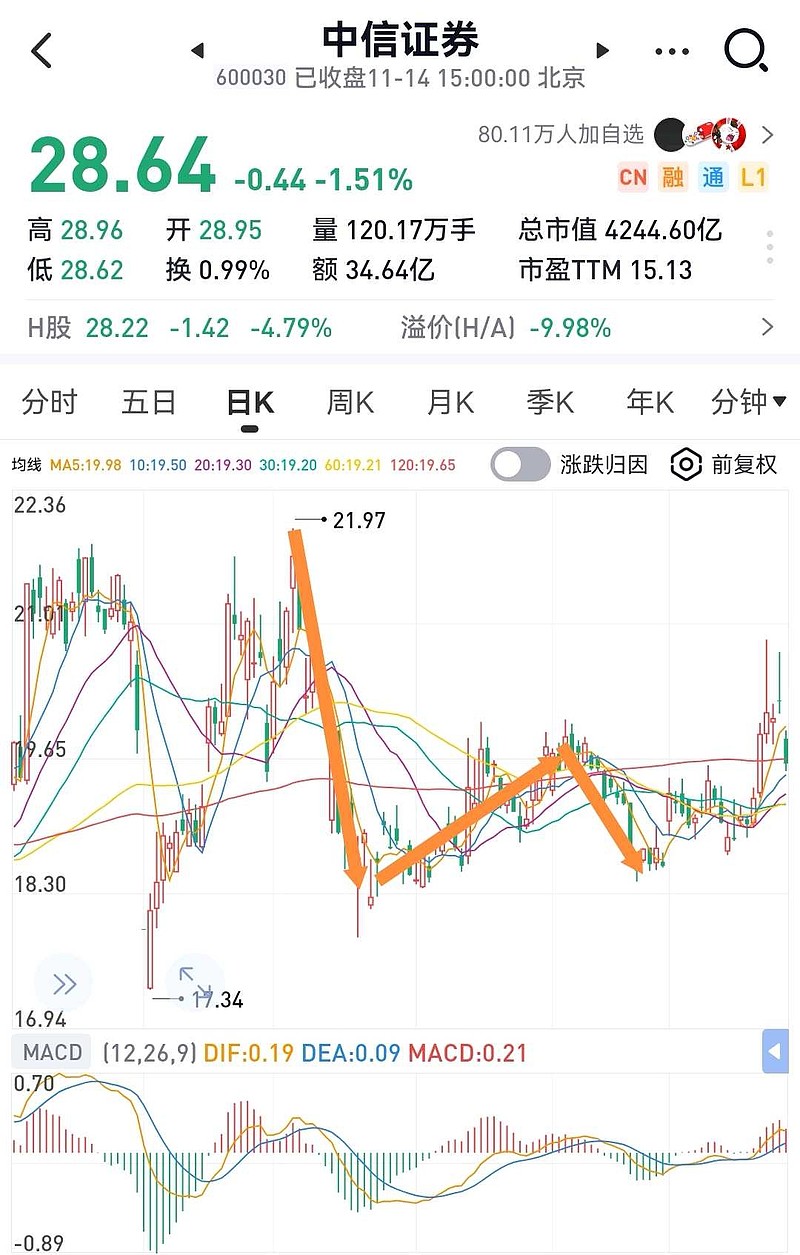The image size is (800, 1255).
Task: Click the L1 quote level badge
Action: pos(755,177)
